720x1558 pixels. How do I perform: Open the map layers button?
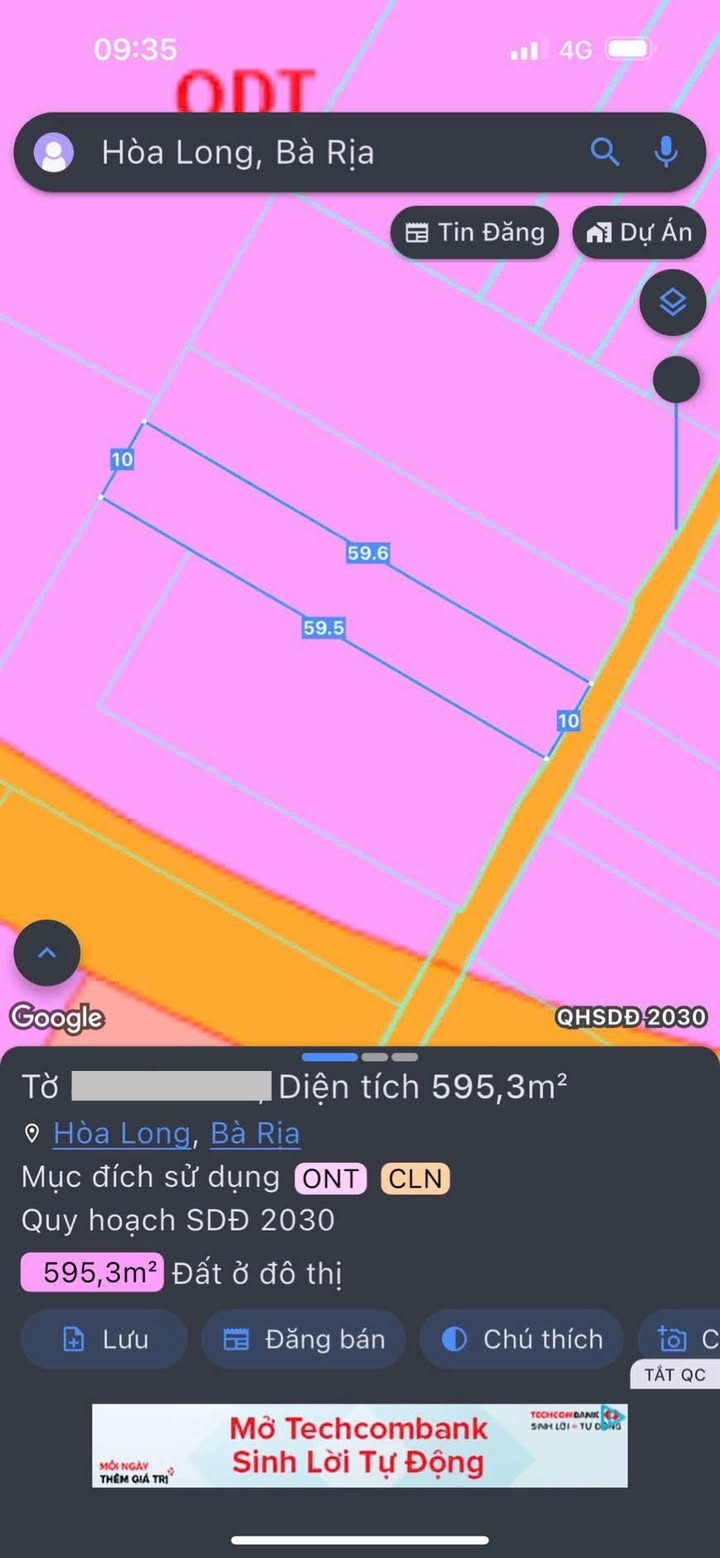tap(673, 302)
